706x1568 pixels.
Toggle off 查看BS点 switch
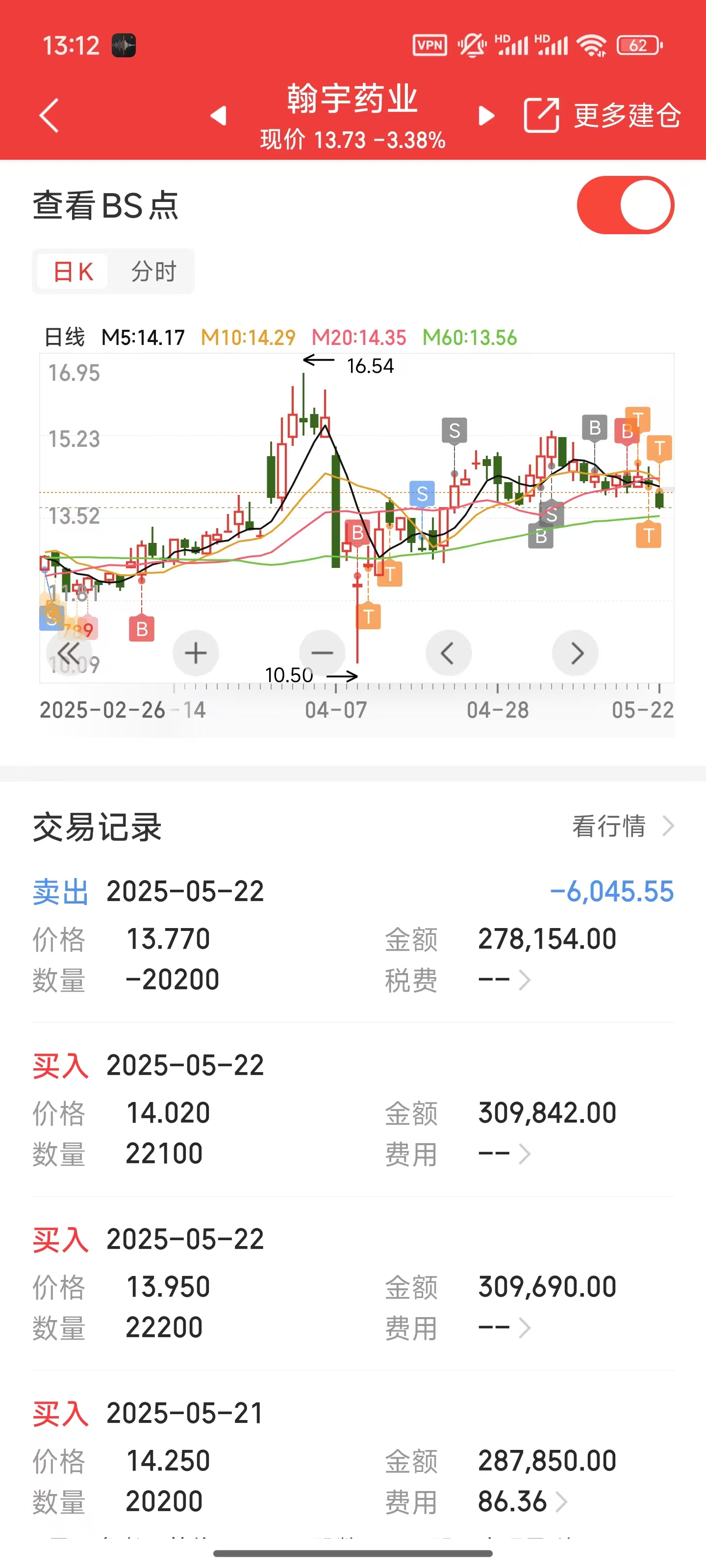626,205
